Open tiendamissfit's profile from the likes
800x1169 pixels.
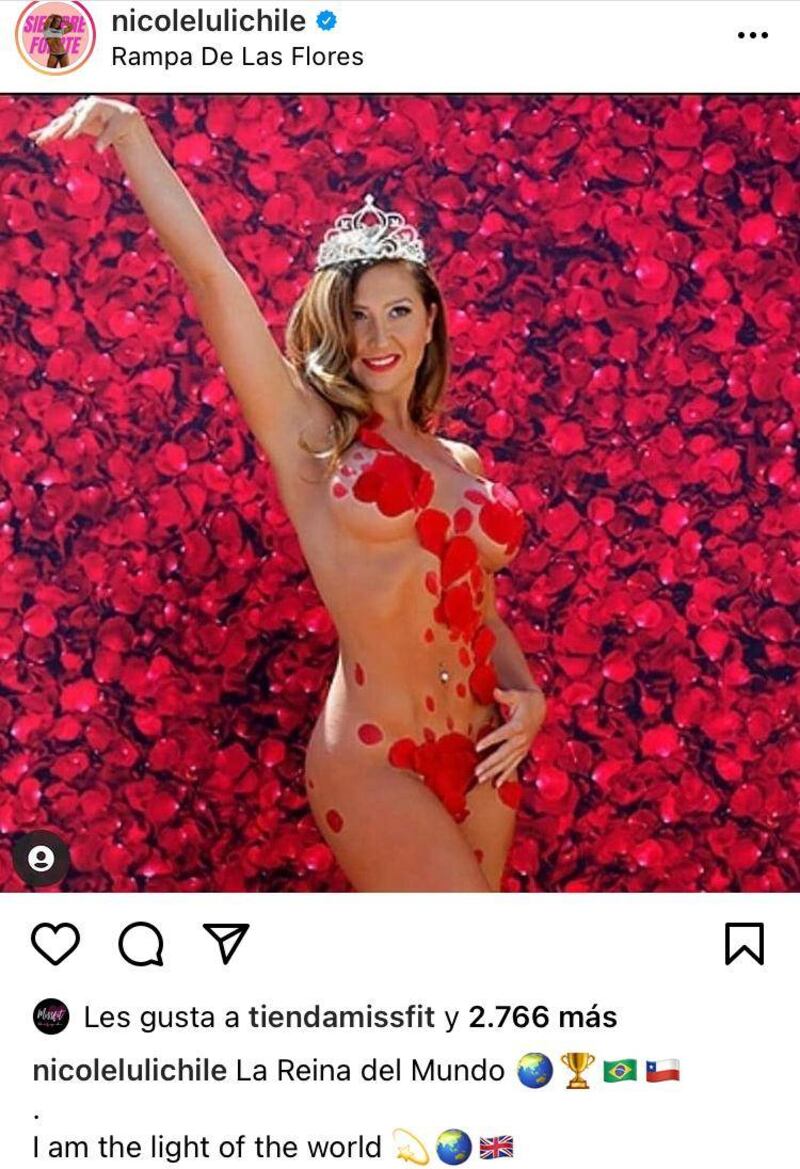[341, 1018]
